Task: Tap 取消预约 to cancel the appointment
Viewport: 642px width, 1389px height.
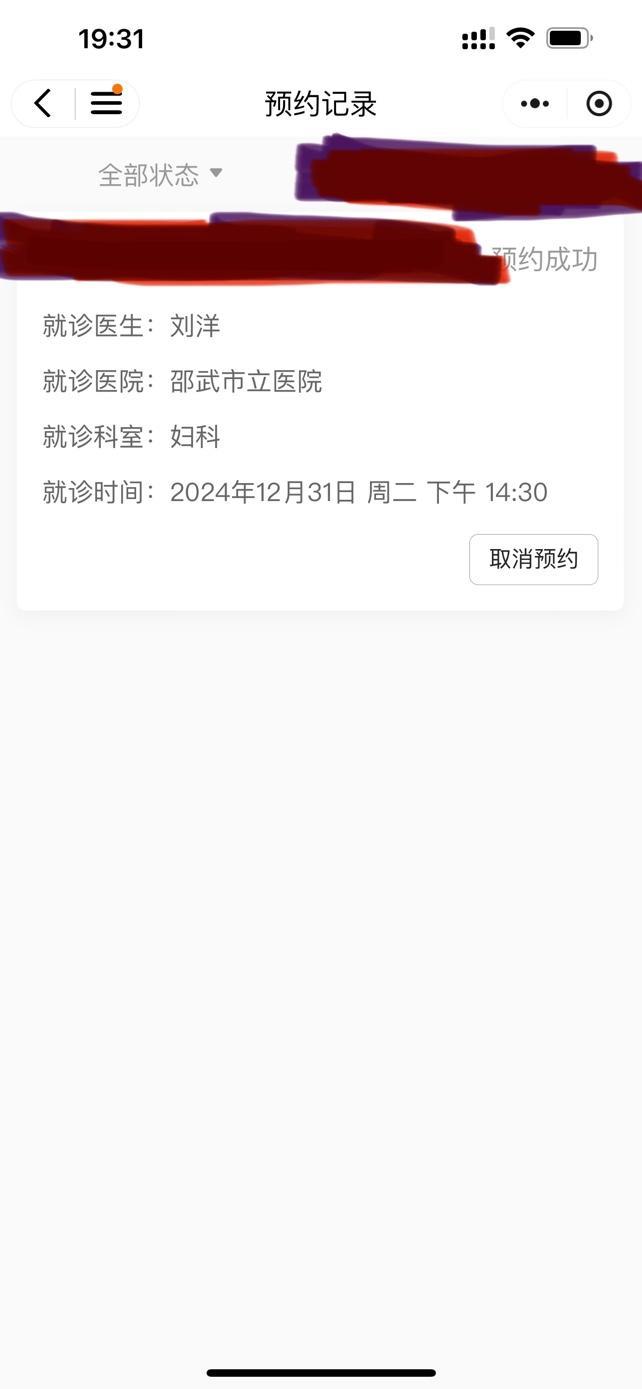Action: tap(533, 559)
